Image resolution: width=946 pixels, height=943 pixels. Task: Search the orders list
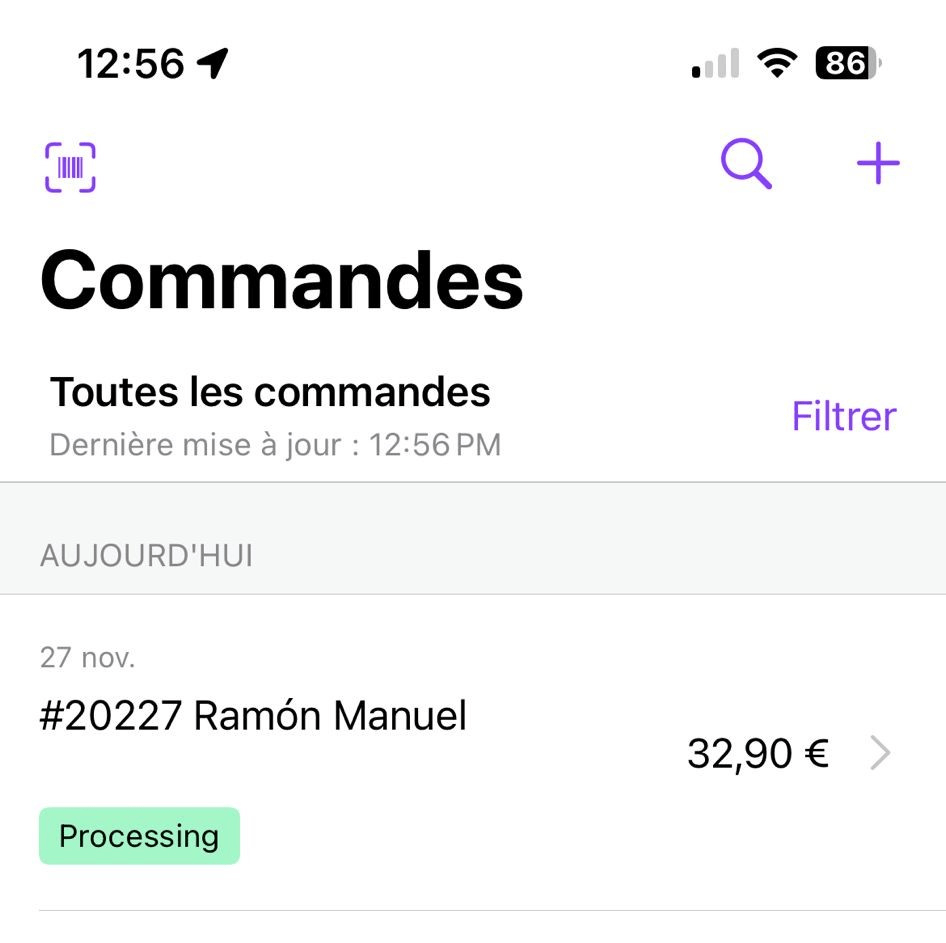click(746, 164)
